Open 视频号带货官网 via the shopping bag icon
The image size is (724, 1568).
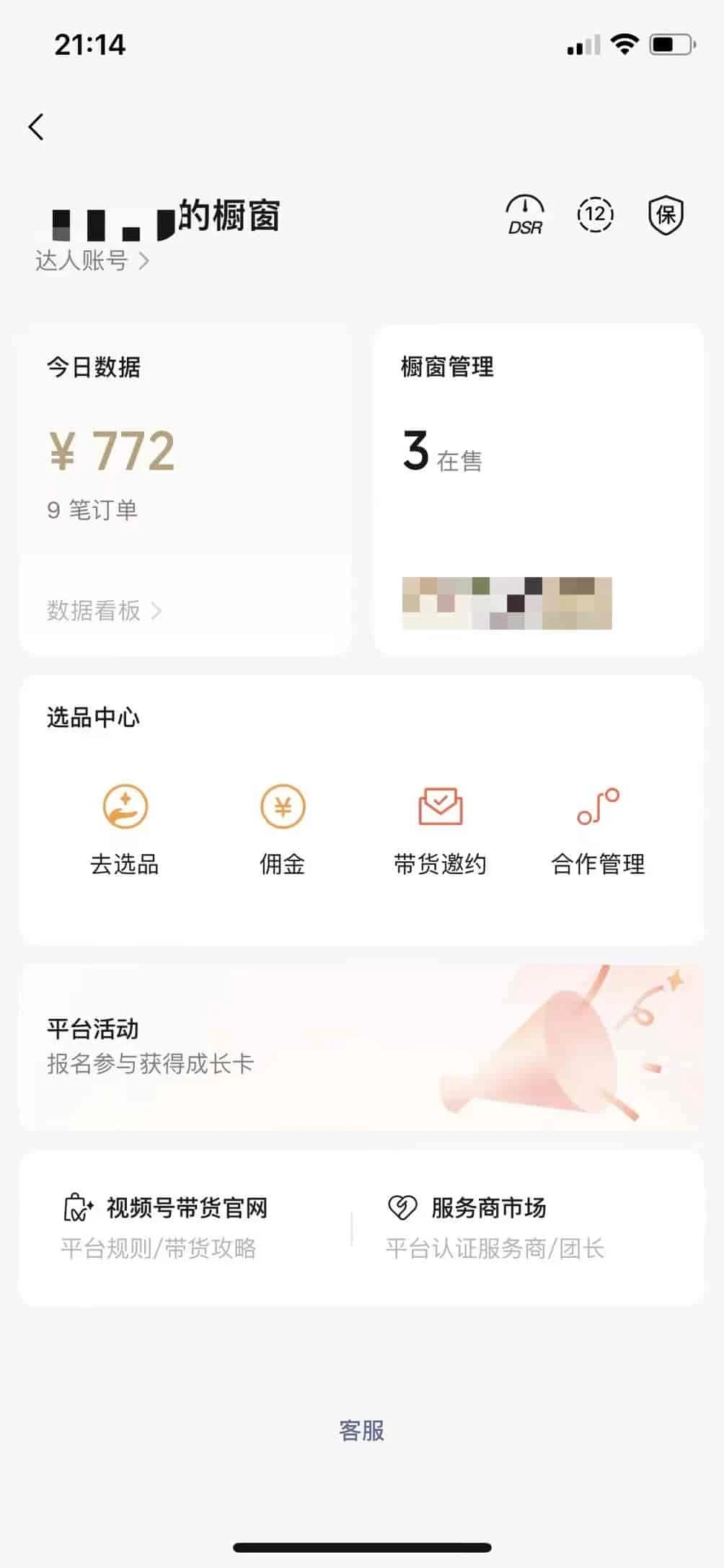[x=75, y=1208]
